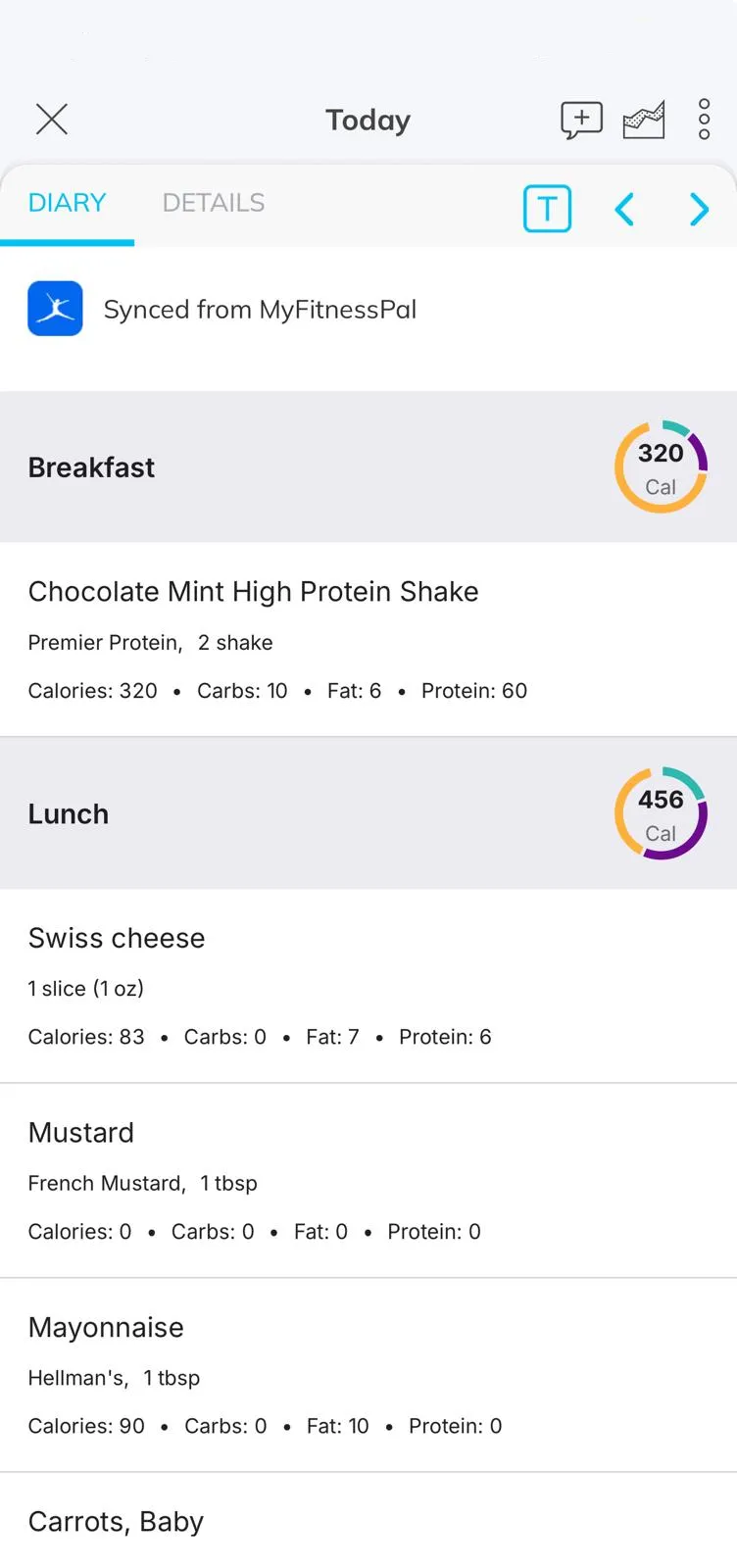
Task: Jump to today with the T button
Action: (547, 209)
